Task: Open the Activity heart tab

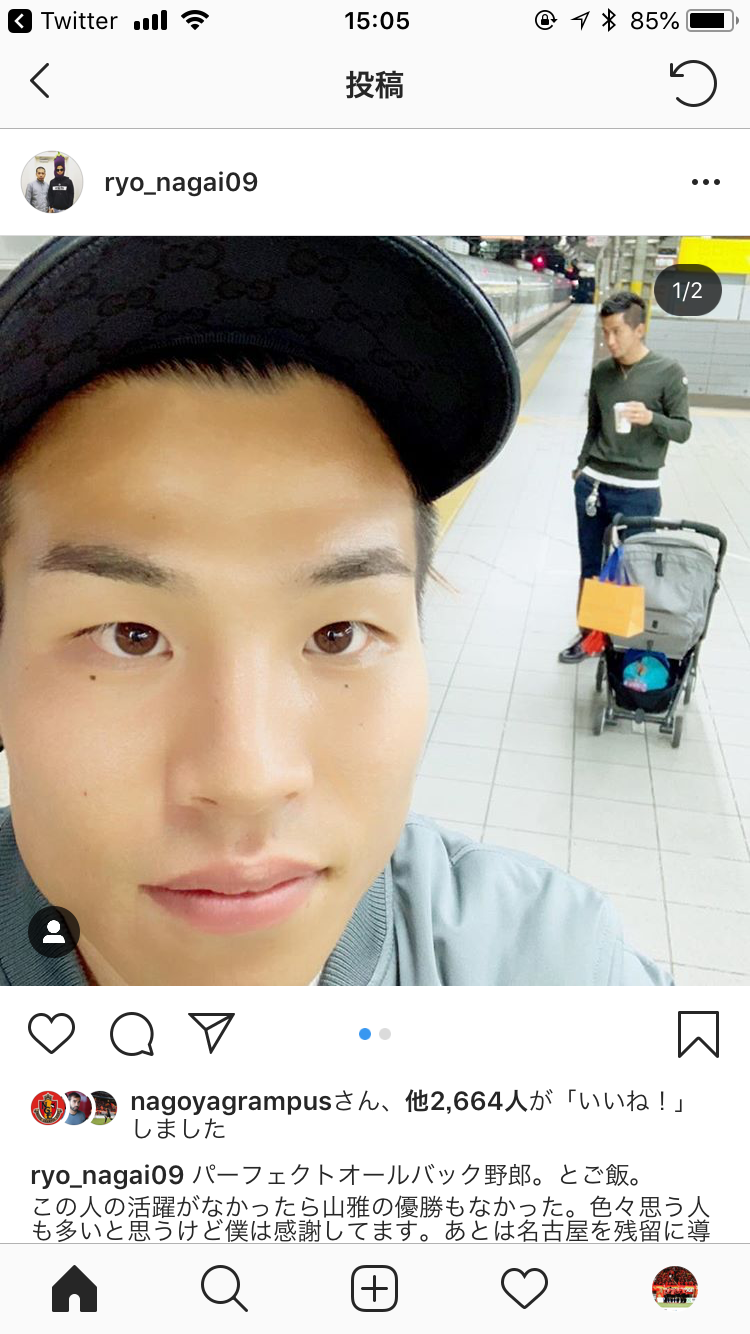Action: point(525,1289)
